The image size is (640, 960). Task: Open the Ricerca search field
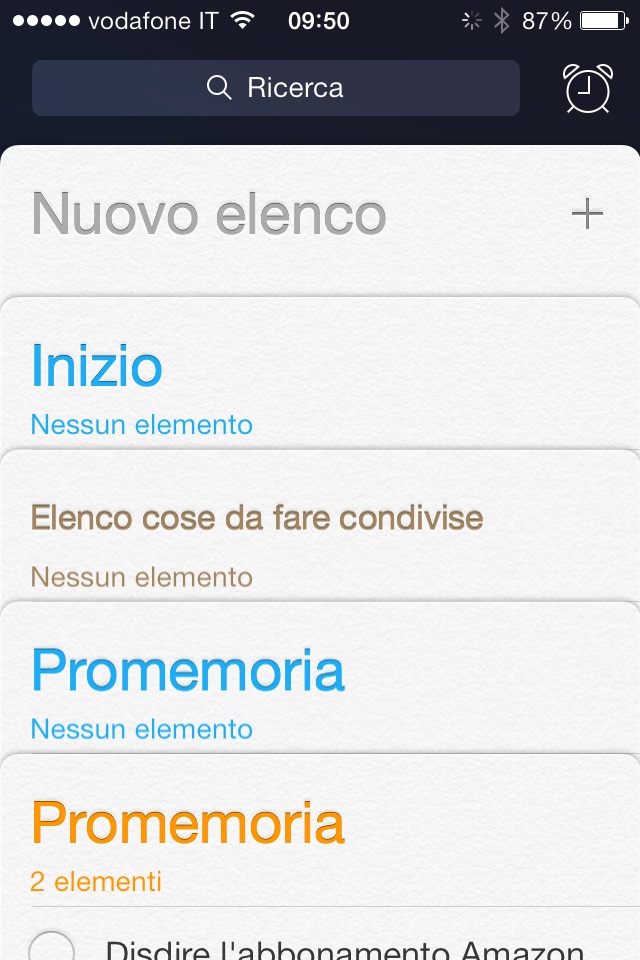click(276, 88)
